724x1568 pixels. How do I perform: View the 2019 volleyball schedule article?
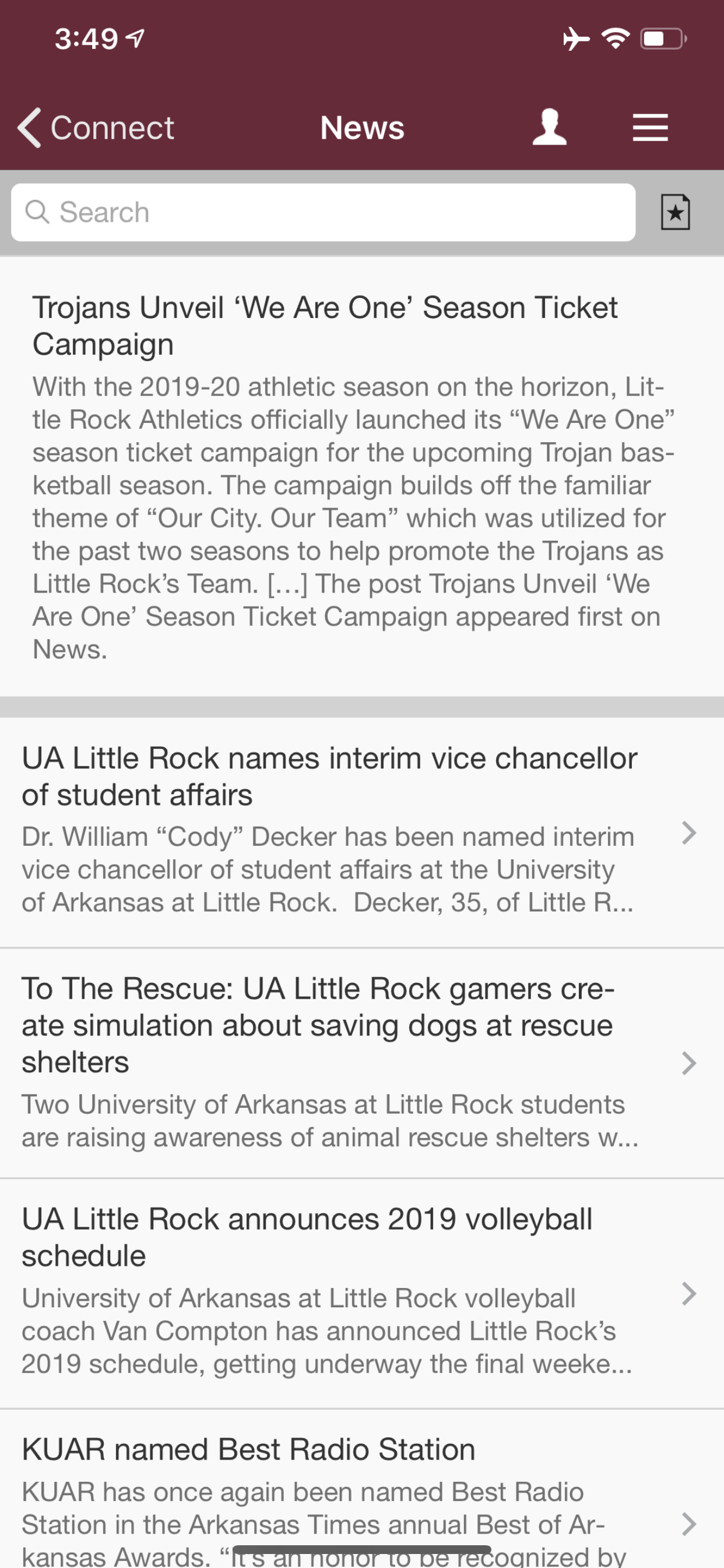362,1293
